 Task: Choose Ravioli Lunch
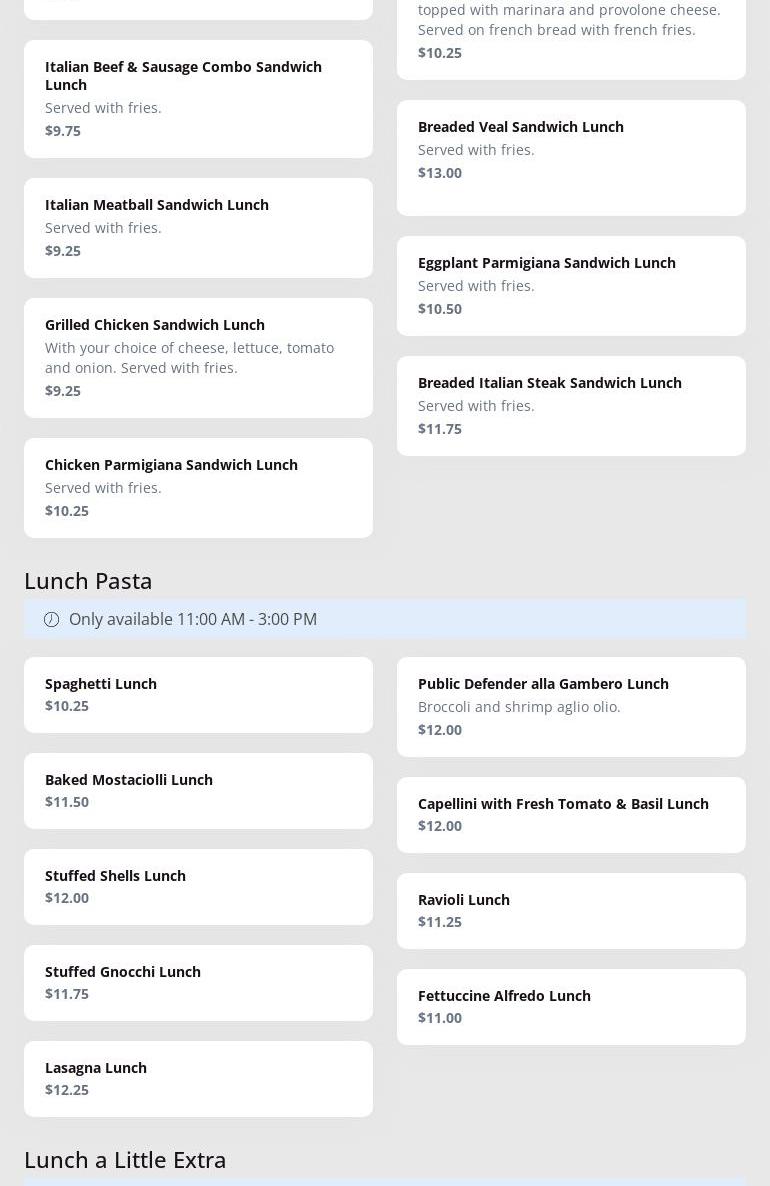click(x=571, y=910)
